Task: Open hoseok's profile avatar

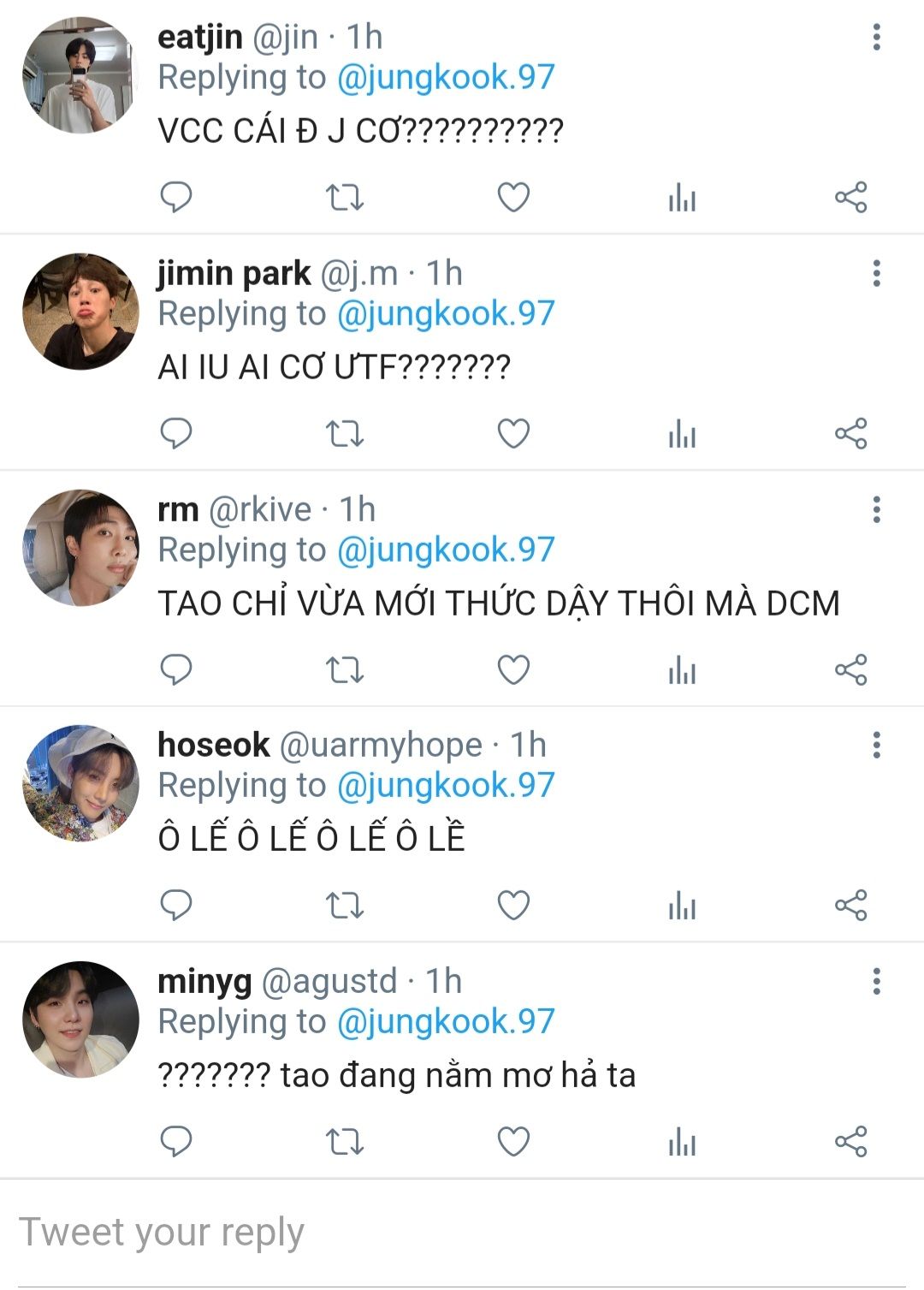Action: [x=80, y=783]
